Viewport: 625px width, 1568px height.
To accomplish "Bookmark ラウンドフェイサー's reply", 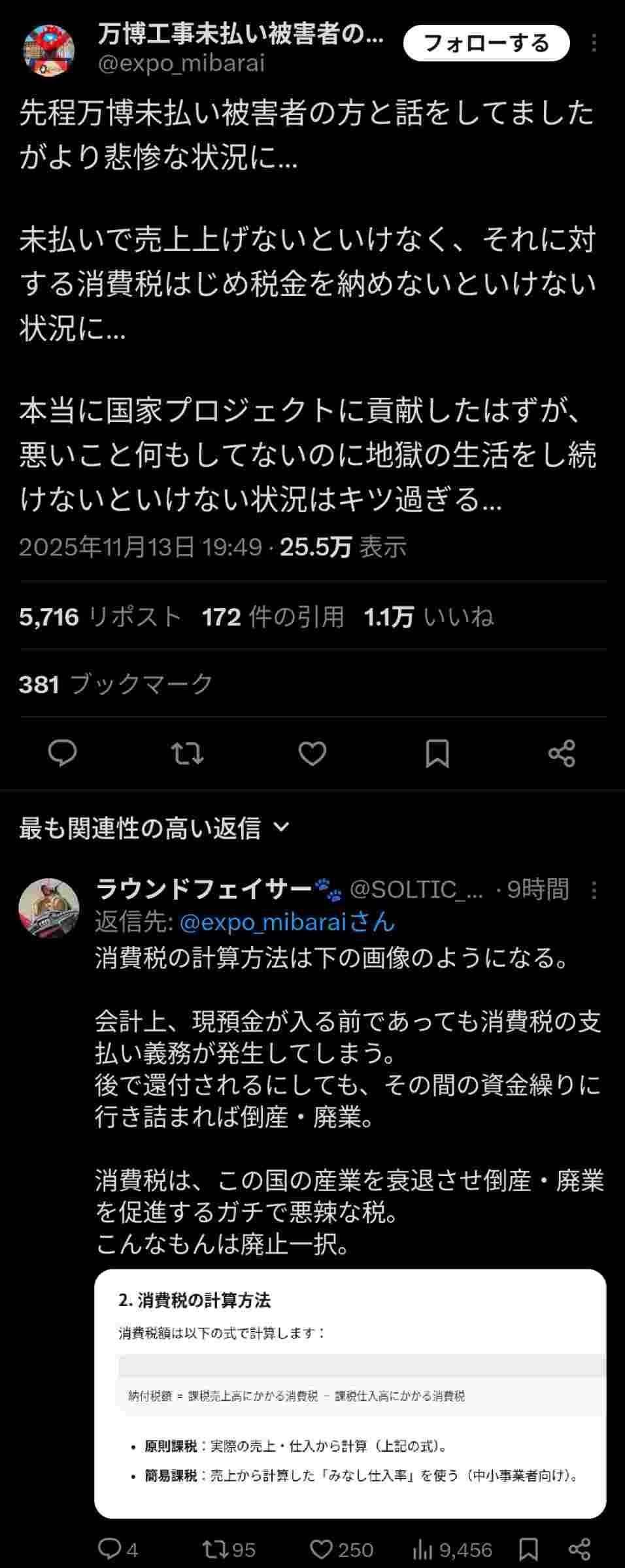I will pyautogui.click(x=528, y=1549).
